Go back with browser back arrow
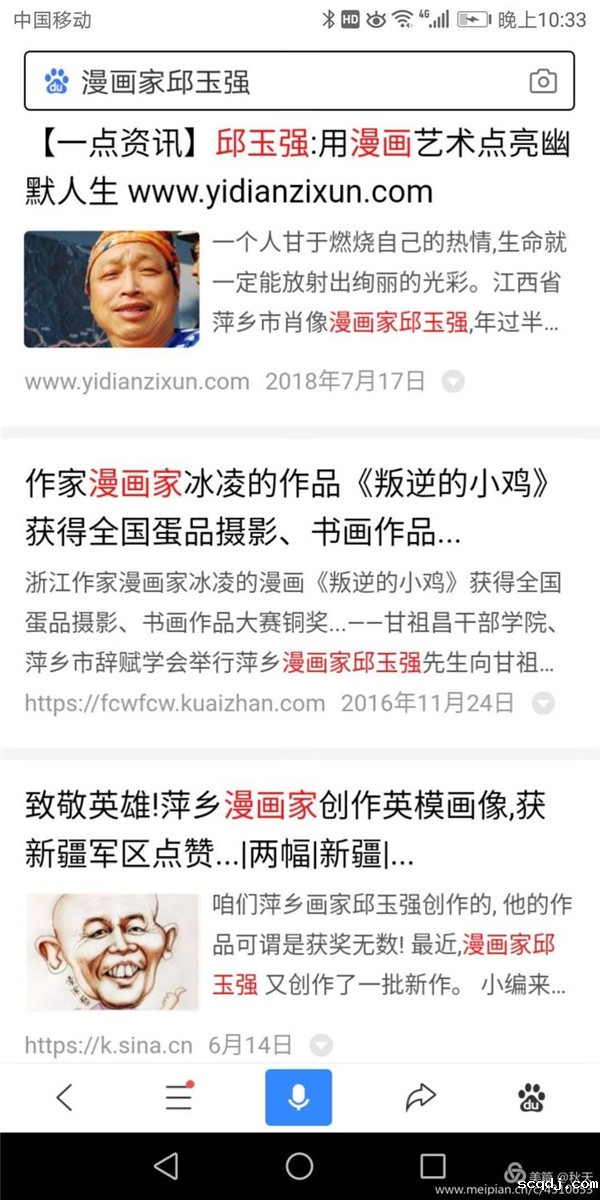 64,1098
